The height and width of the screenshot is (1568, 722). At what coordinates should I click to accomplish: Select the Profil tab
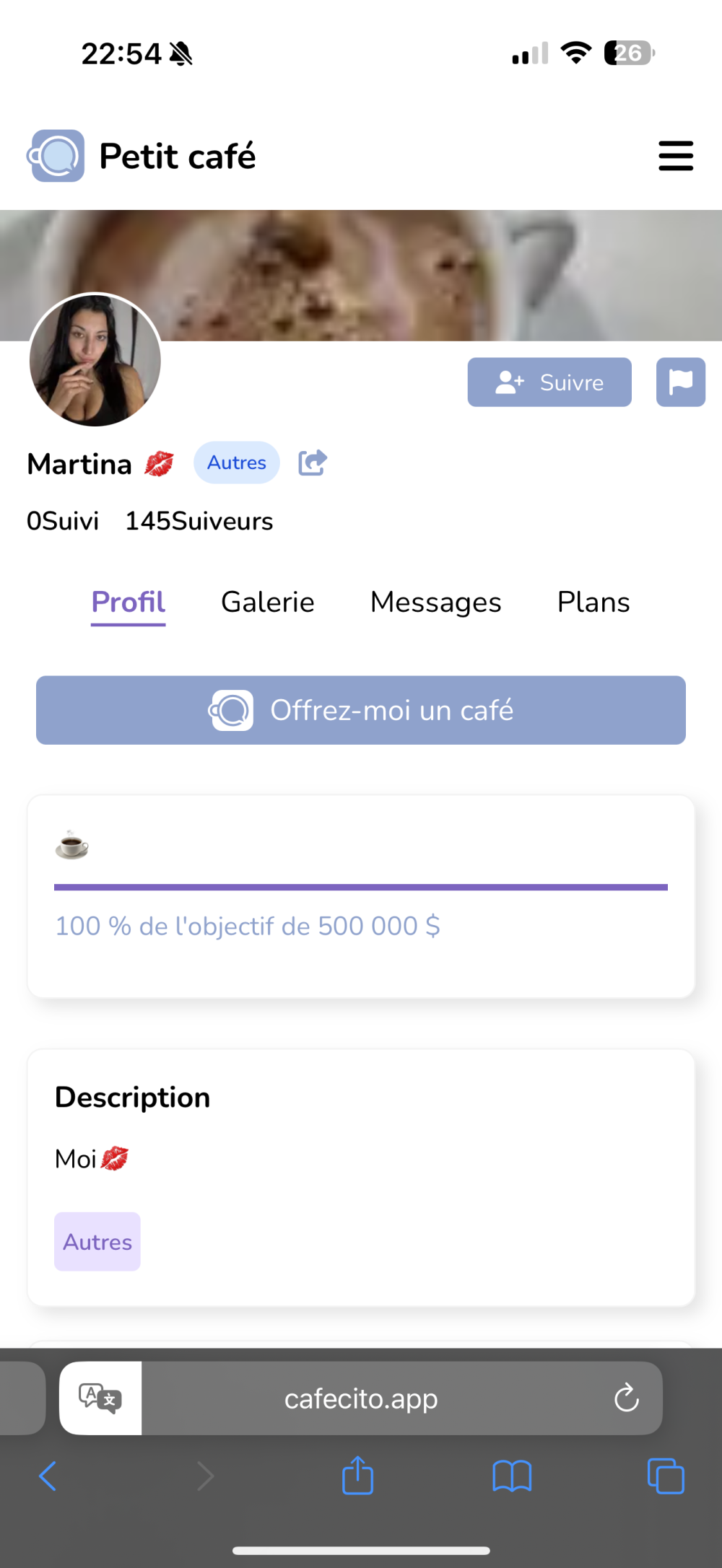[129, 602]
